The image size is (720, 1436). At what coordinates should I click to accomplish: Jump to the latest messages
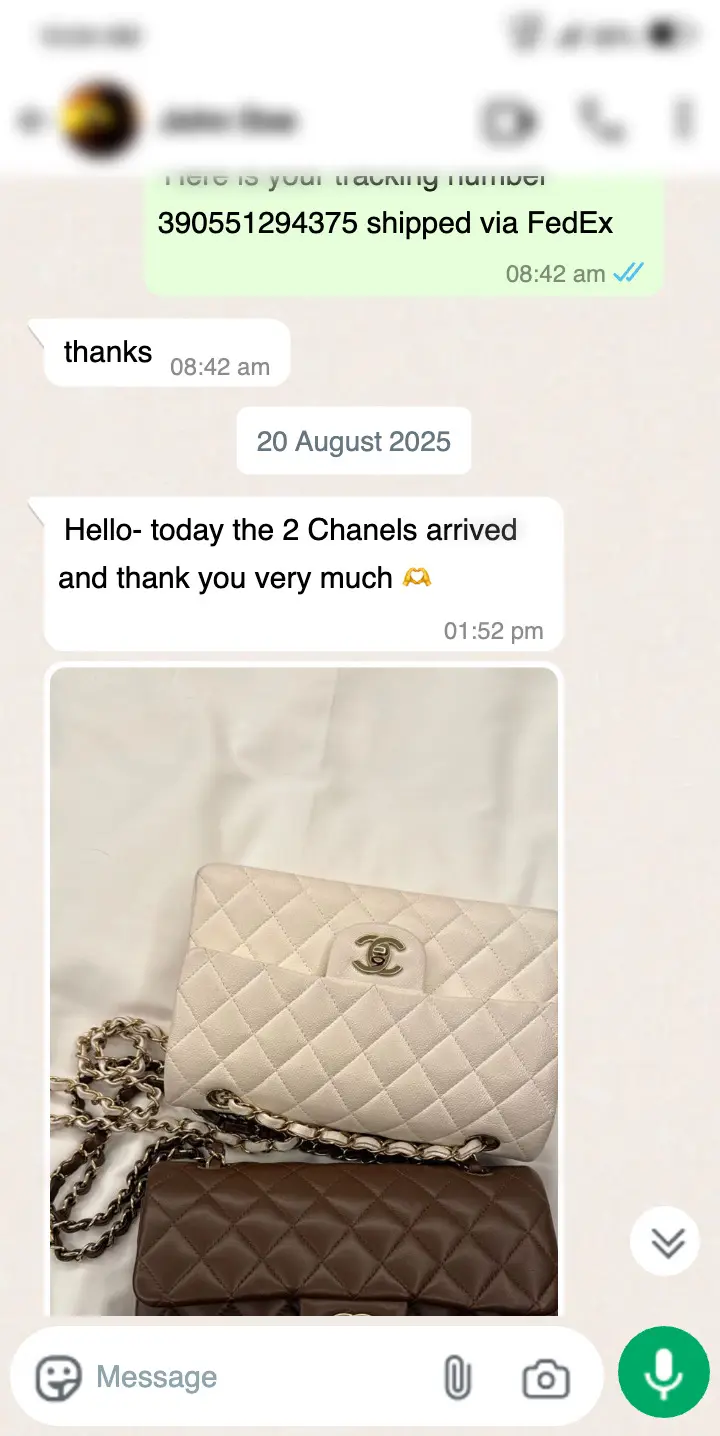667,1241
